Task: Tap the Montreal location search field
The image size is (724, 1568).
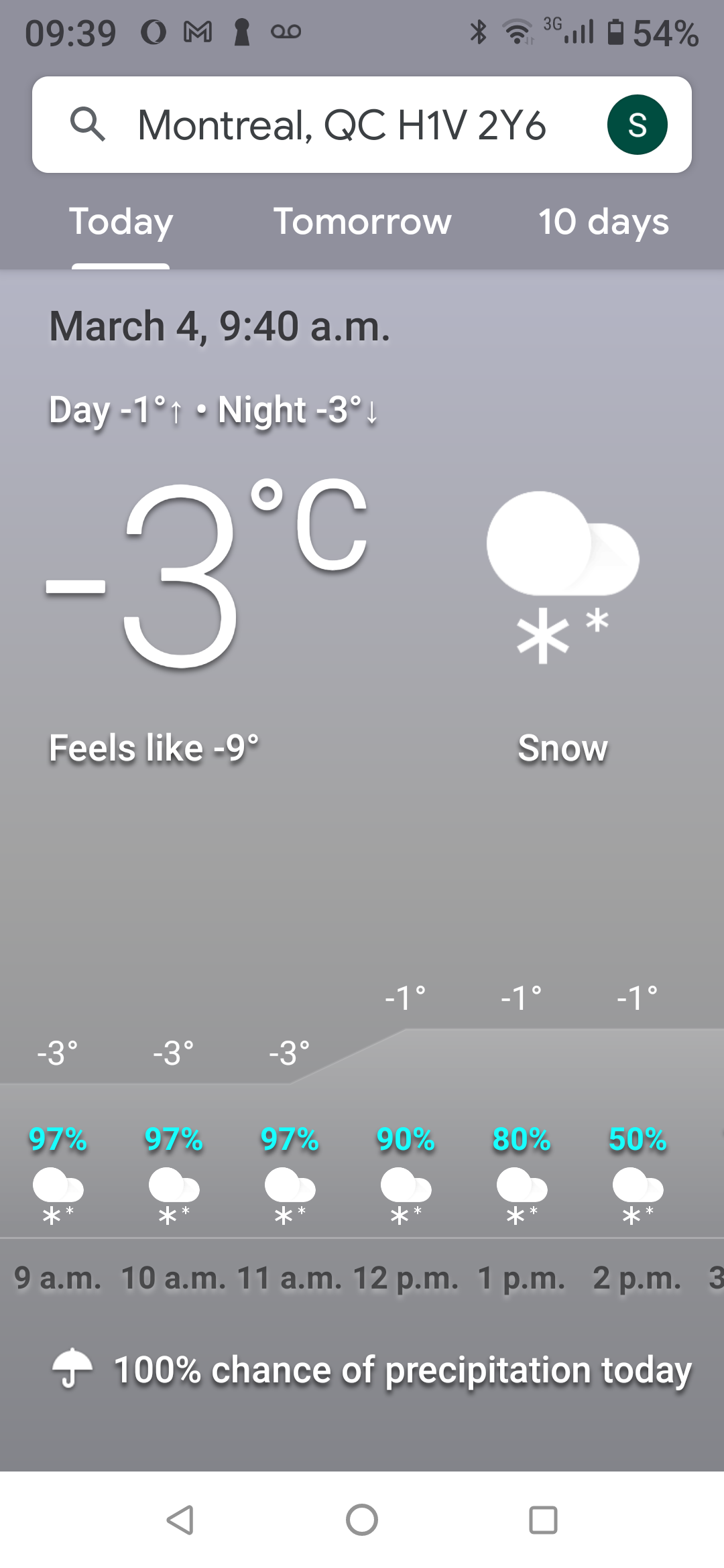Action: 342,125
